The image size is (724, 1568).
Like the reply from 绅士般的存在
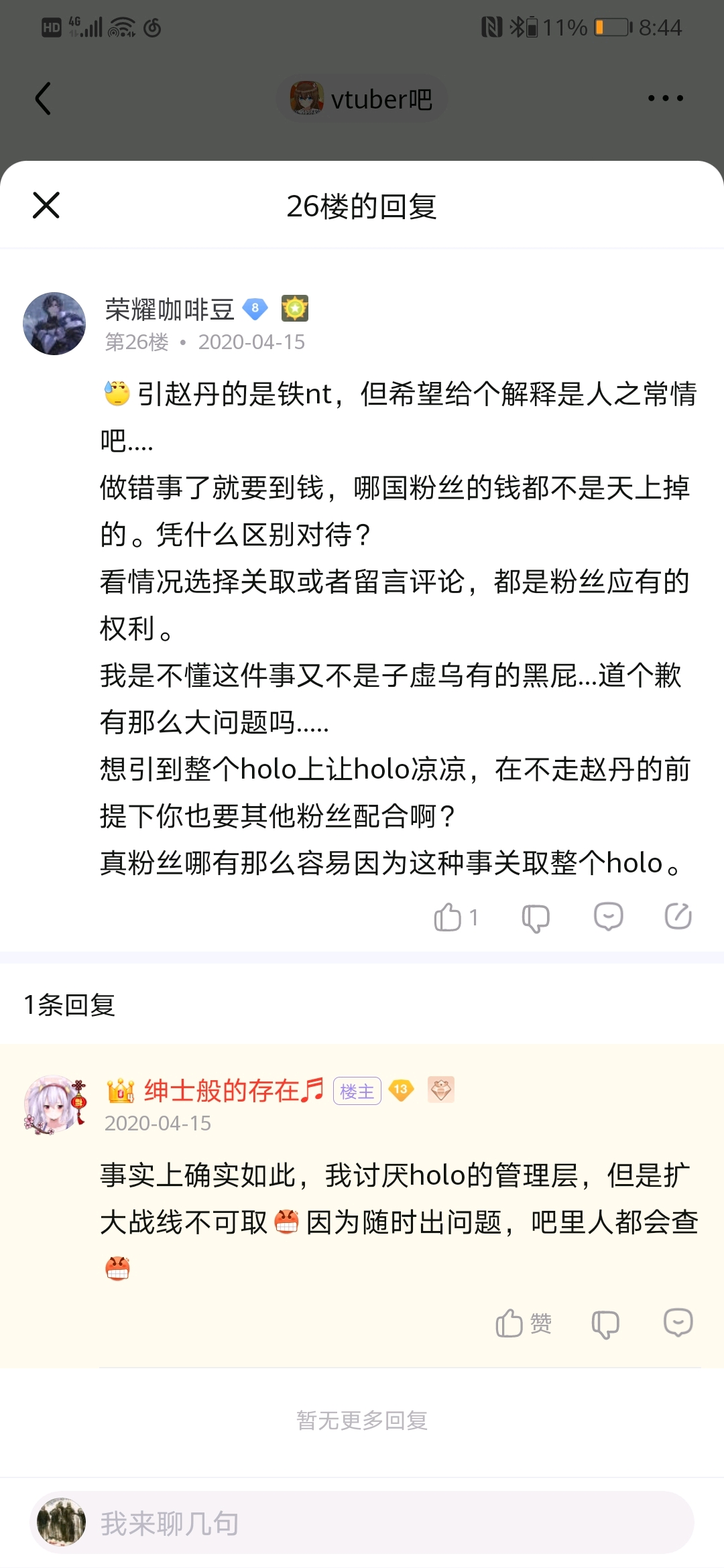click(x=509, y=1323)
